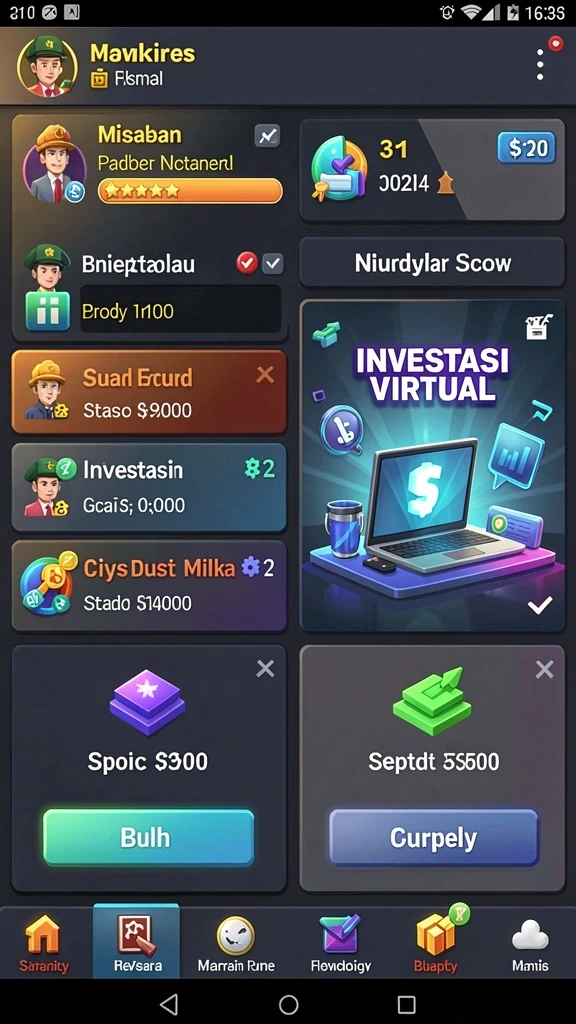
Task: Tap the $20 badge
Action: 526,148
